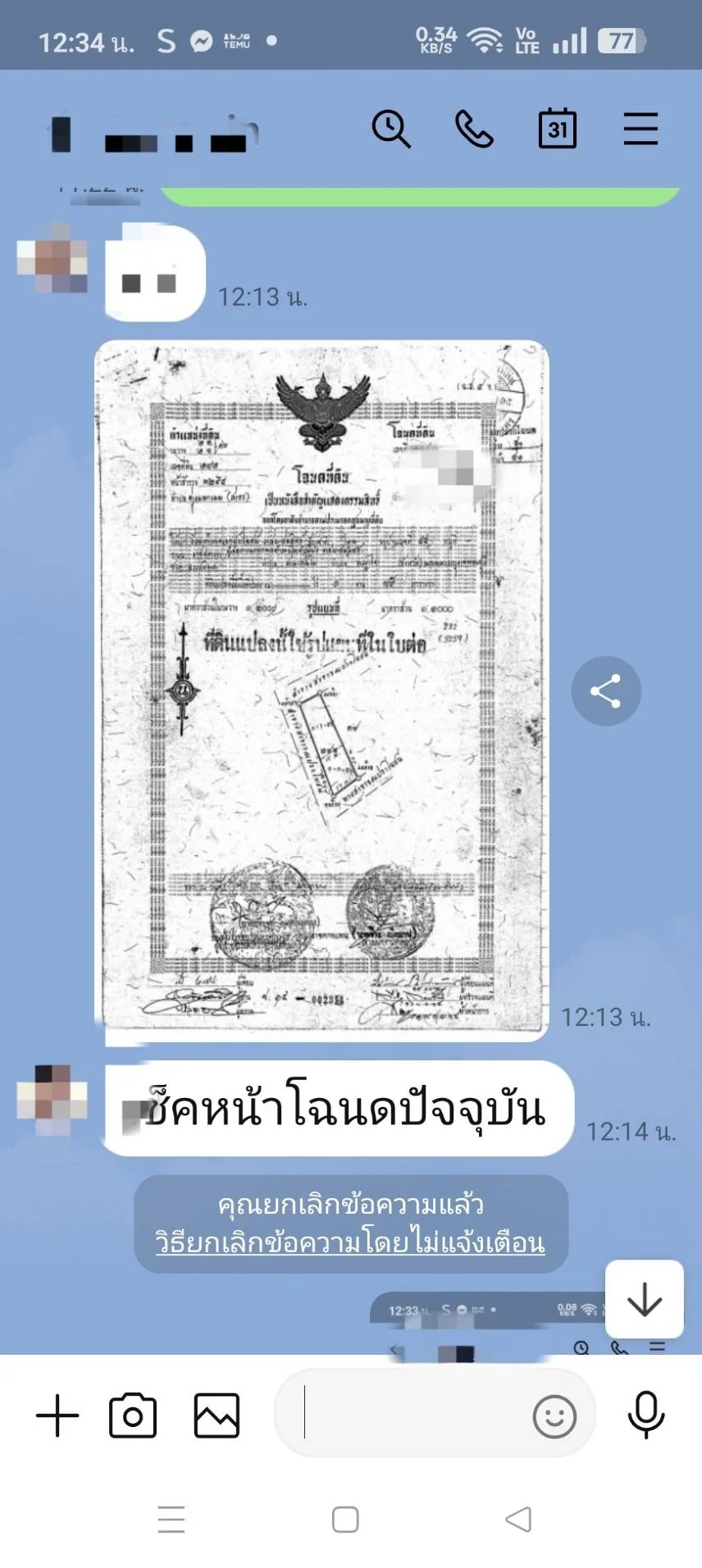The height and width of the screenshot is (1568, 702).
Task: Return to the home screen
Action: click(x=345, y=1520)
